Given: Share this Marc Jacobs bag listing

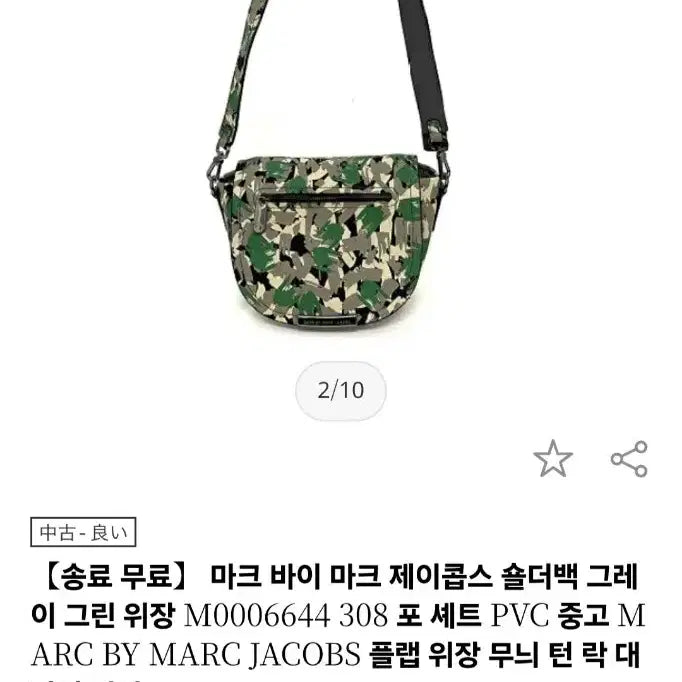Looking at the screenshot, I should coord(629,459).
